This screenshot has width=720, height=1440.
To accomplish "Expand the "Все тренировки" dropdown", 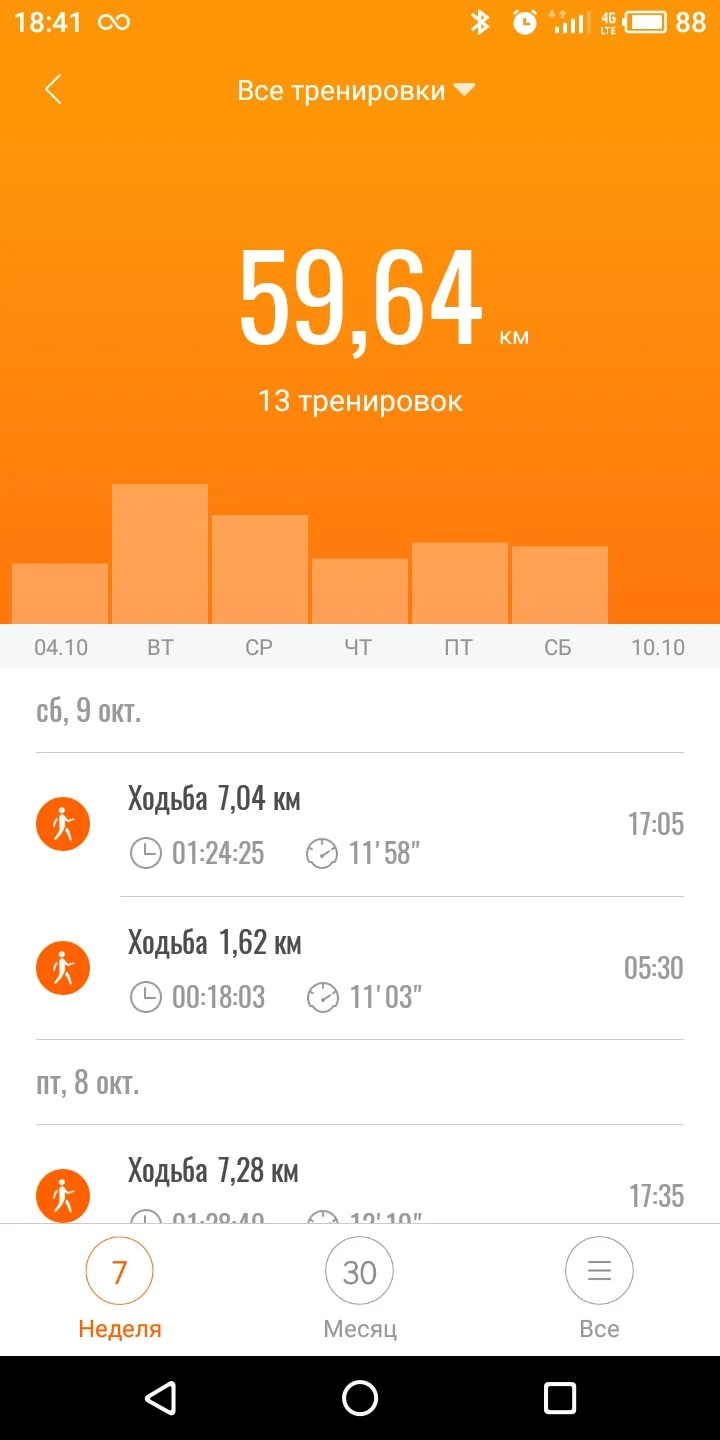I will coord(355,91).
